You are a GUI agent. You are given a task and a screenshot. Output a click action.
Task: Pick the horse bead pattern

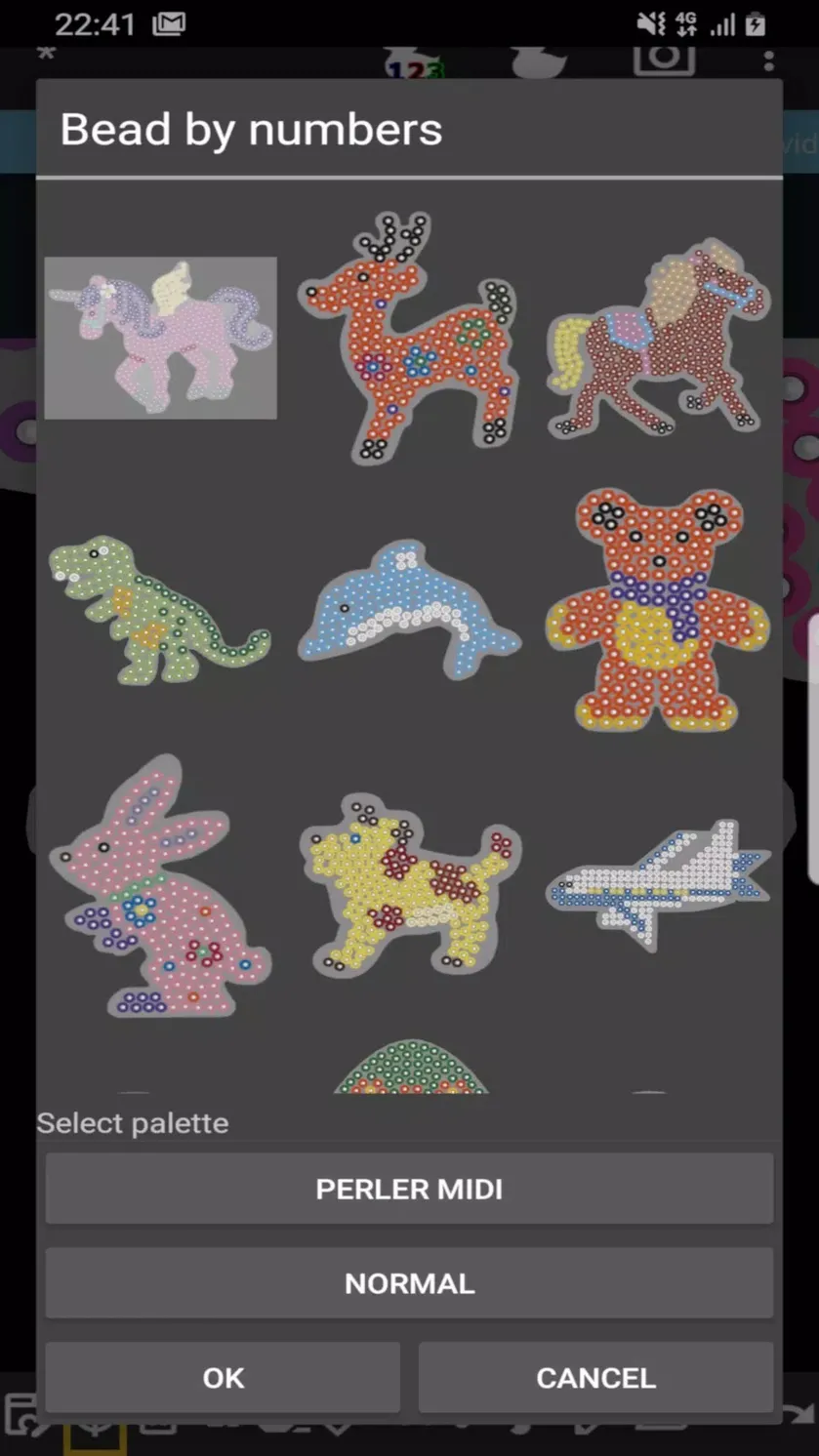coord(659,338)
